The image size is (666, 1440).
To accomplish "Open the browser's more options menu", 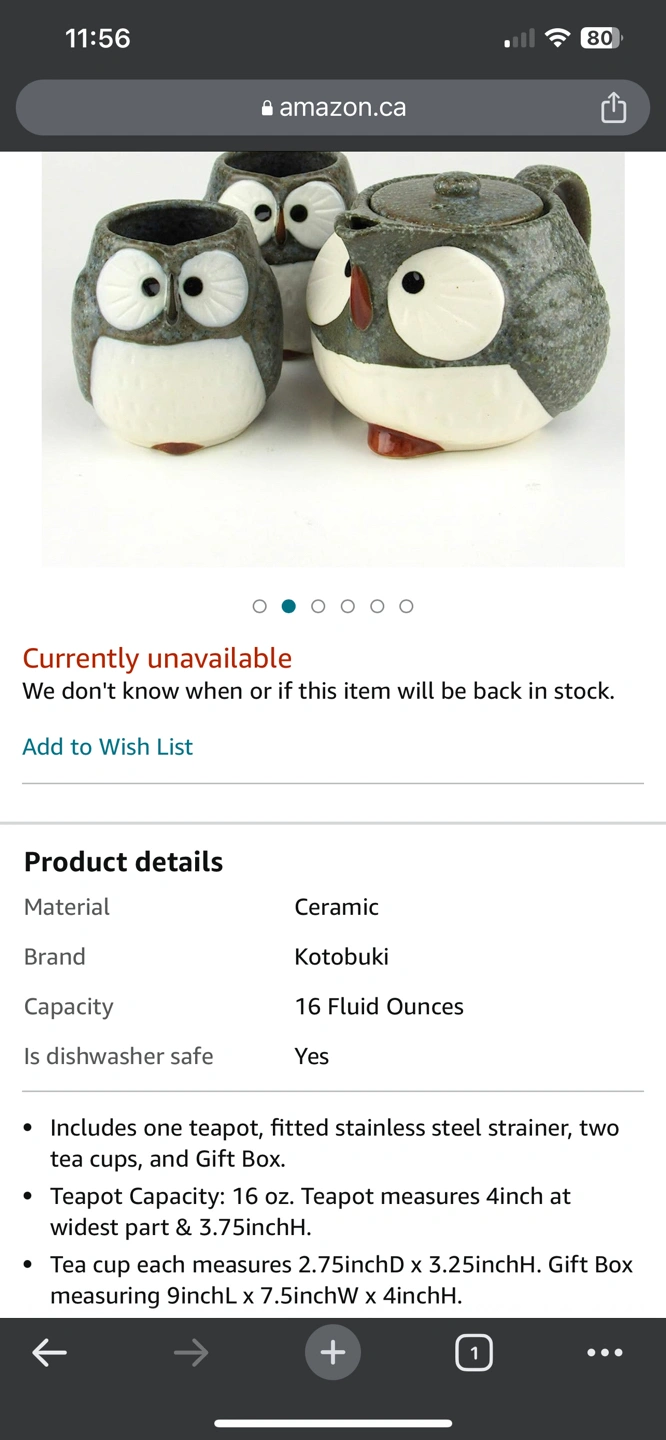I will (605, 1353).
